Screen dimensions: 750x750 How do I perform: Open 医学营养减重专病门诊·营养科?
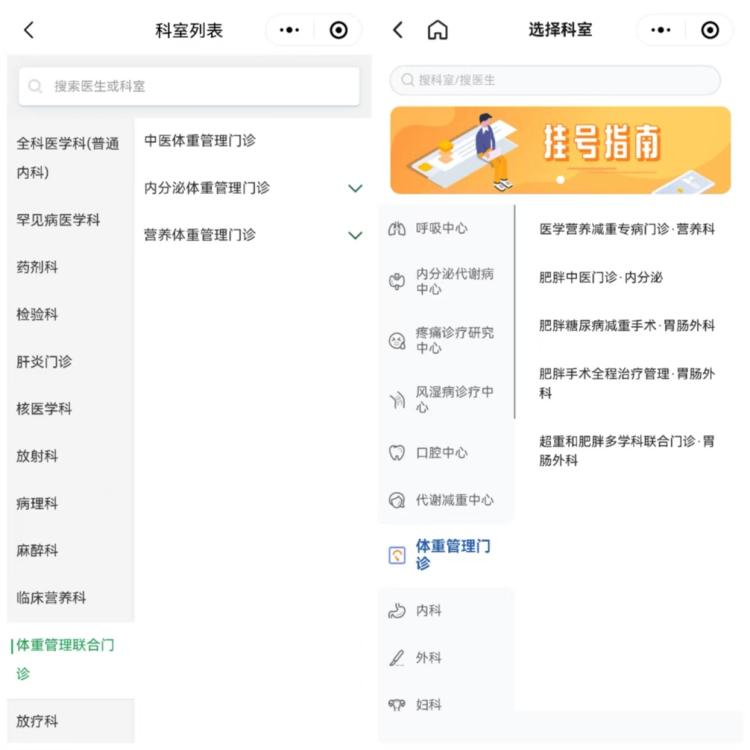coord(627,229)
